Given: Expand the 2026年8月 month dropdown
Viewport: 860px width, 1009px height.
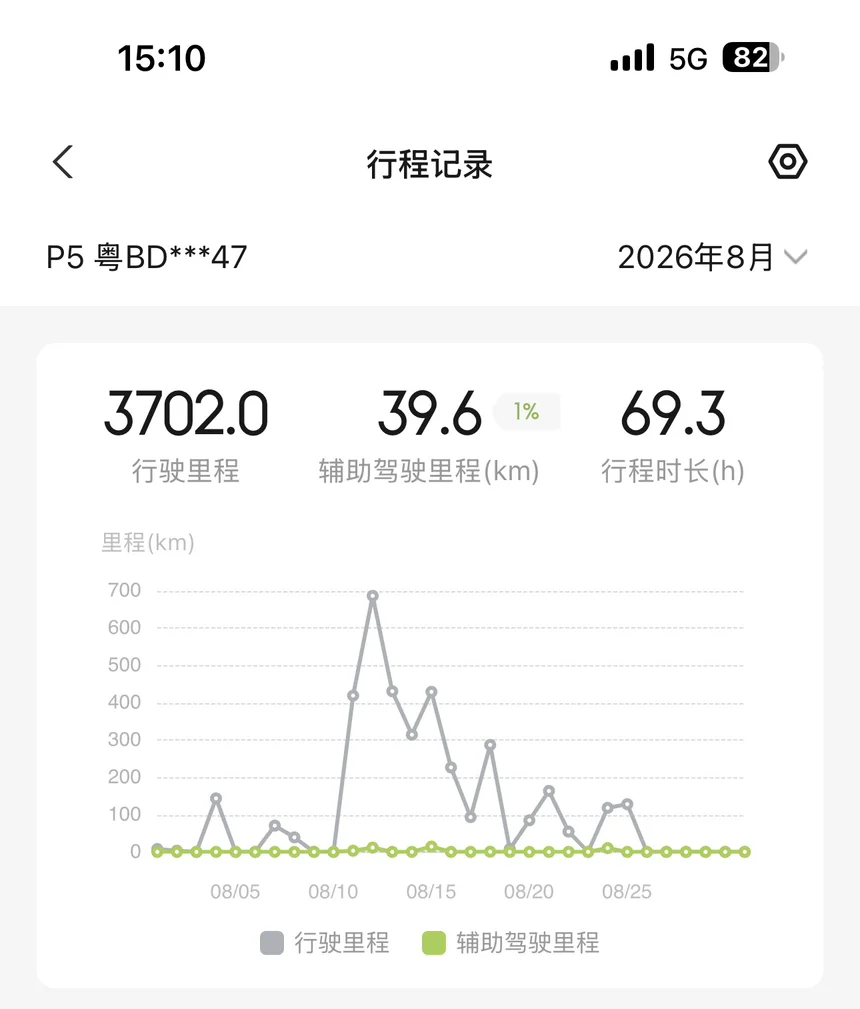Looking at the screenshot, I should (712, 257).
